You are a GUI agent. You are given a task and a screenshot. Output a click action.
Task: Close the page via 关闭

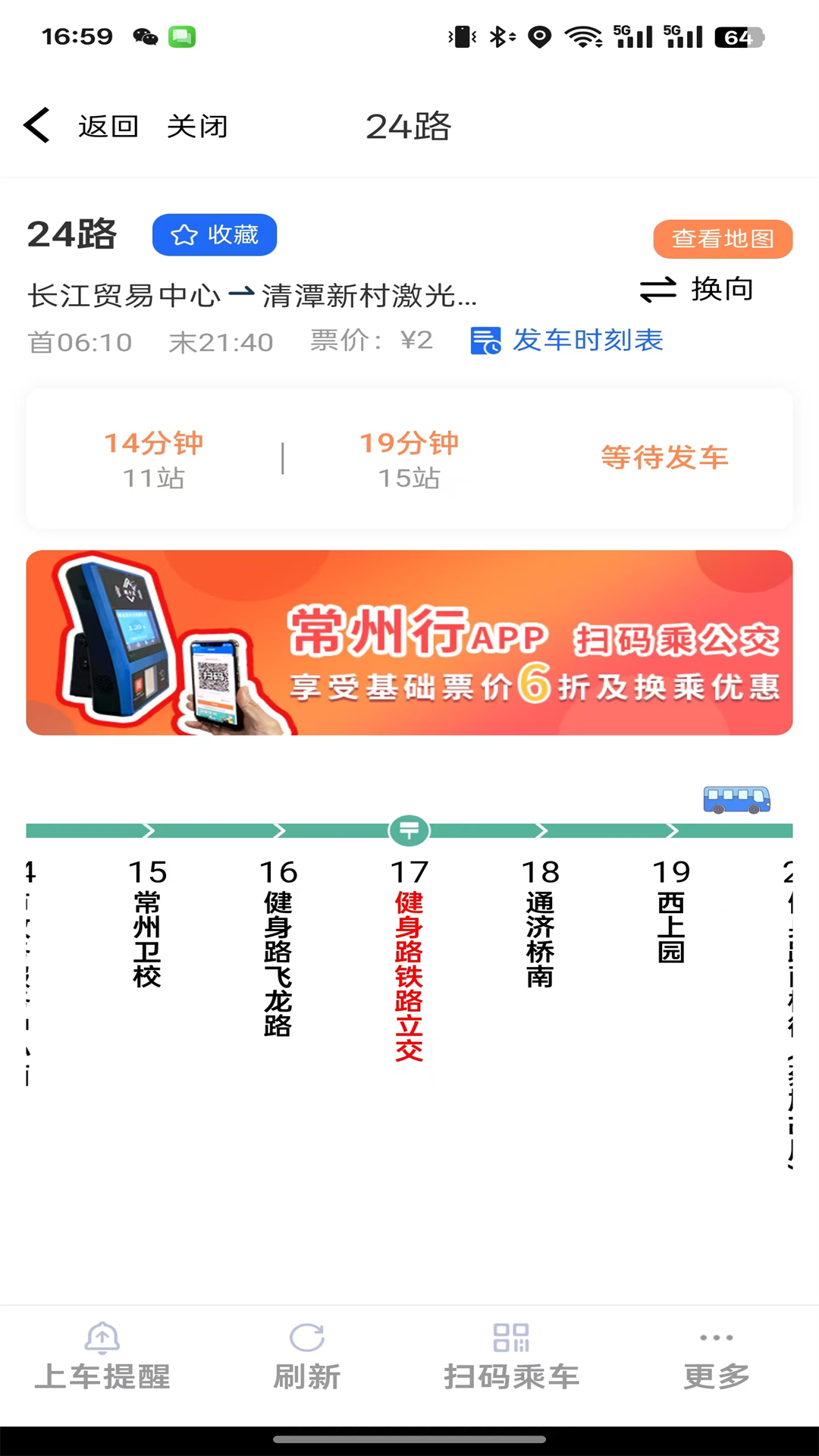tap(196, 126)
